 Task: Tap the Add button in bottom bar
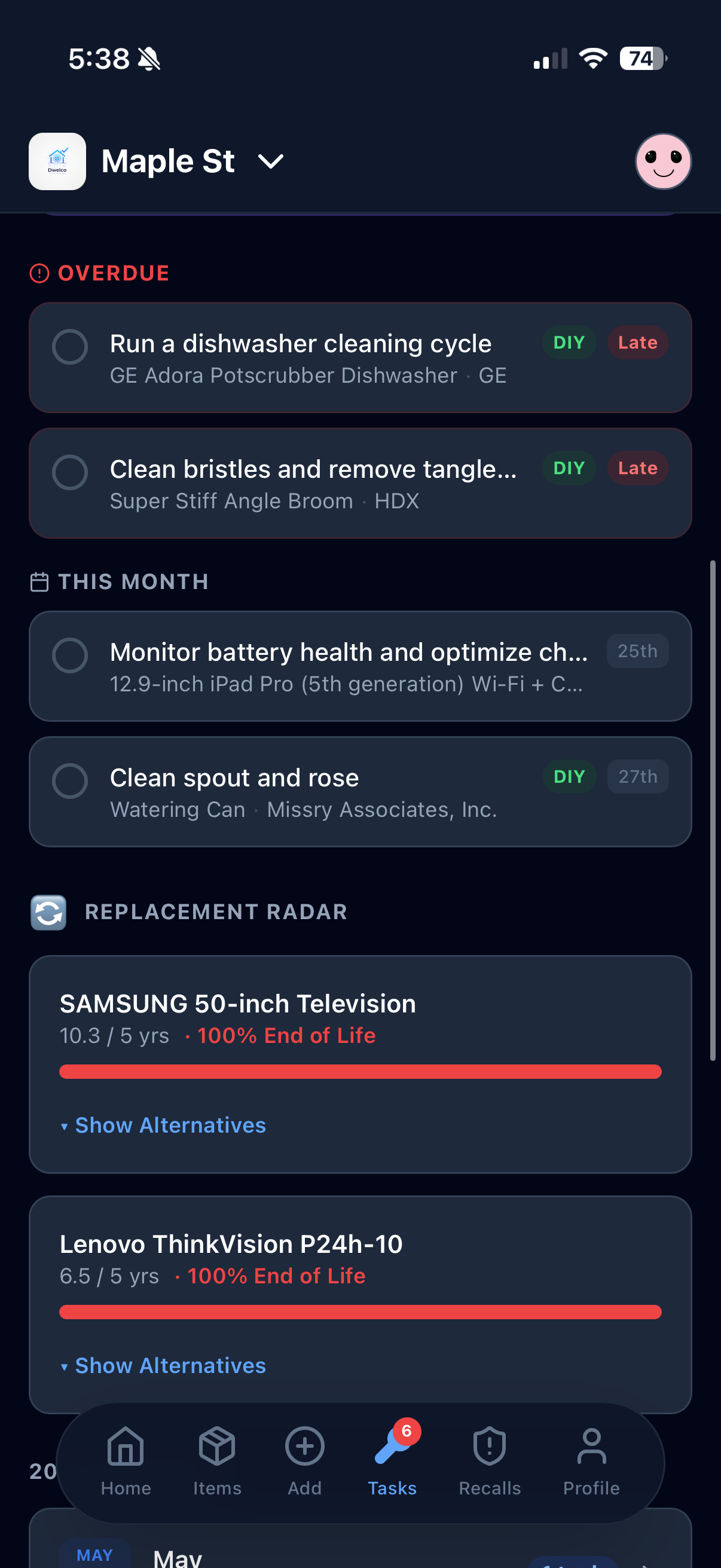coord(305,1462)
